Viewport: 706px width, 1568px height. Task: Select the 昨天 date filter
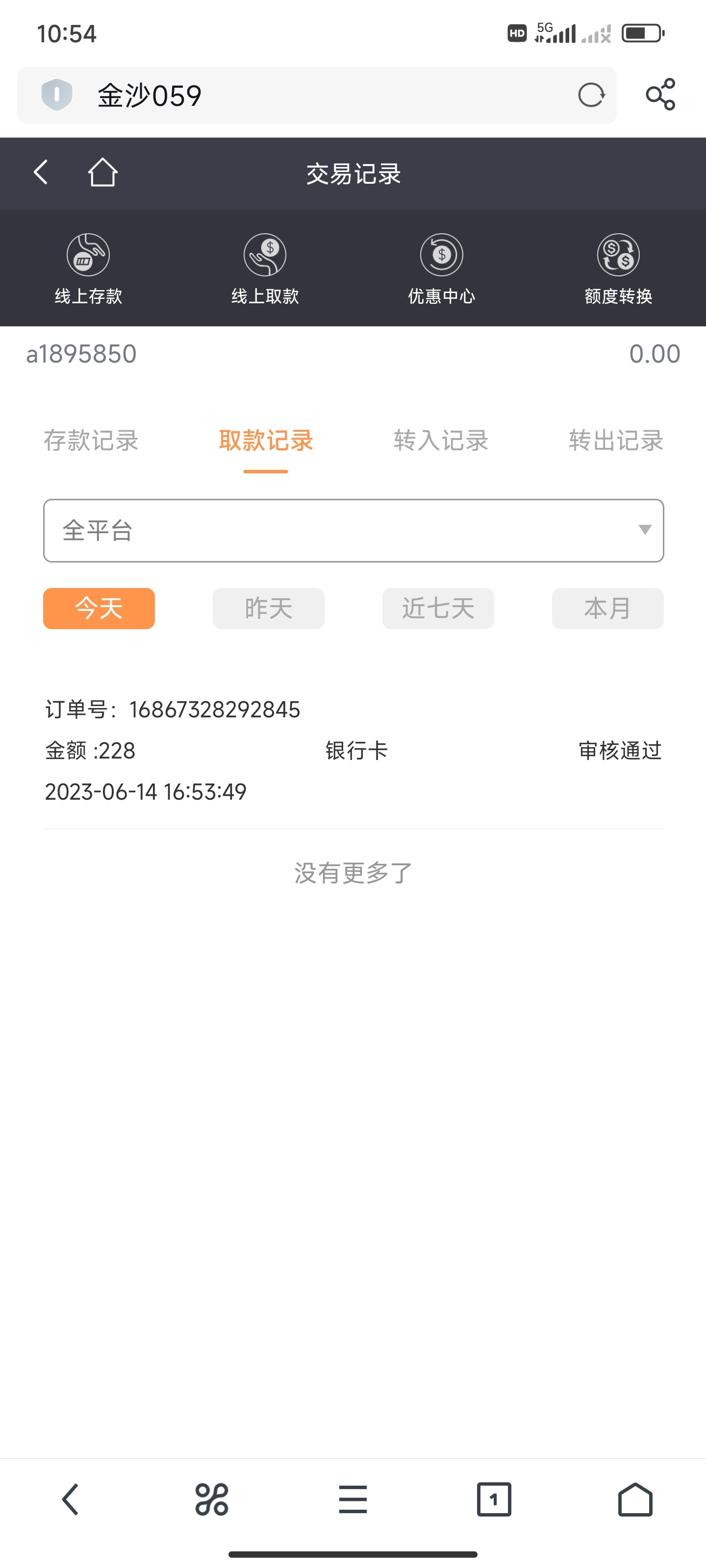coord(268,608)
